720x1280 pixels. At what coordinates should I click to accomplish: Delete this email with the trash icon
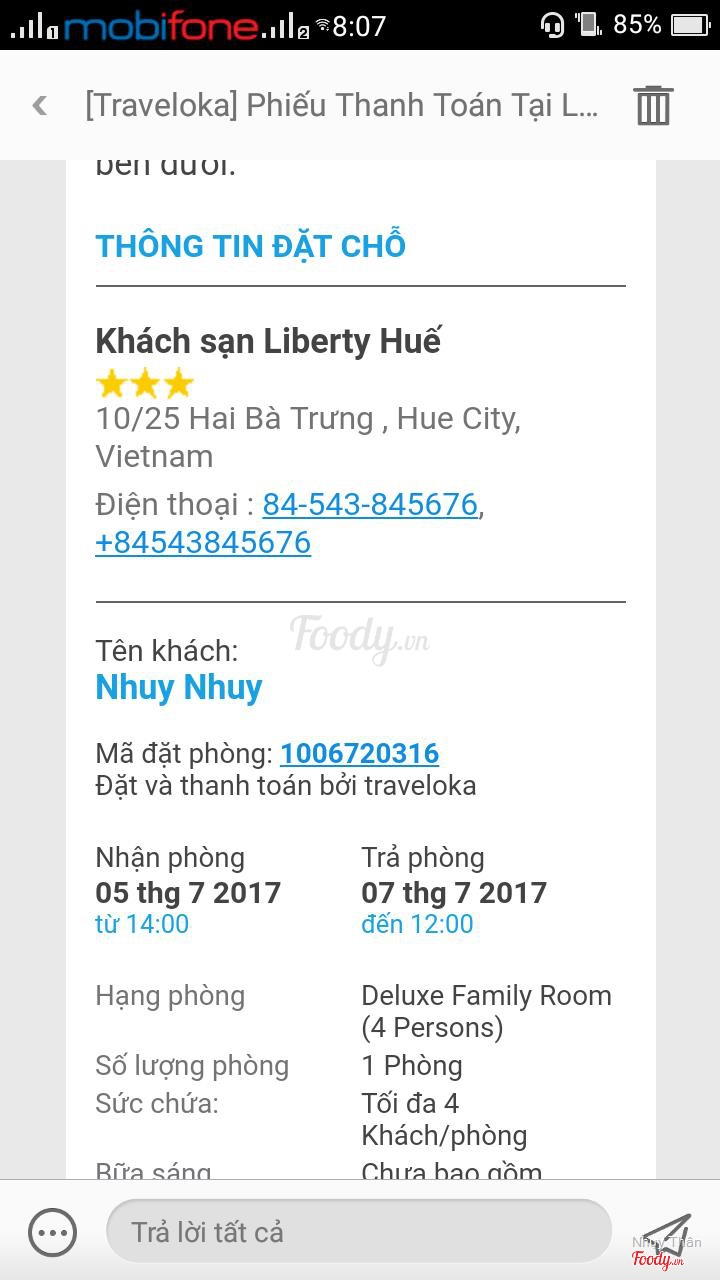point(653,105)
